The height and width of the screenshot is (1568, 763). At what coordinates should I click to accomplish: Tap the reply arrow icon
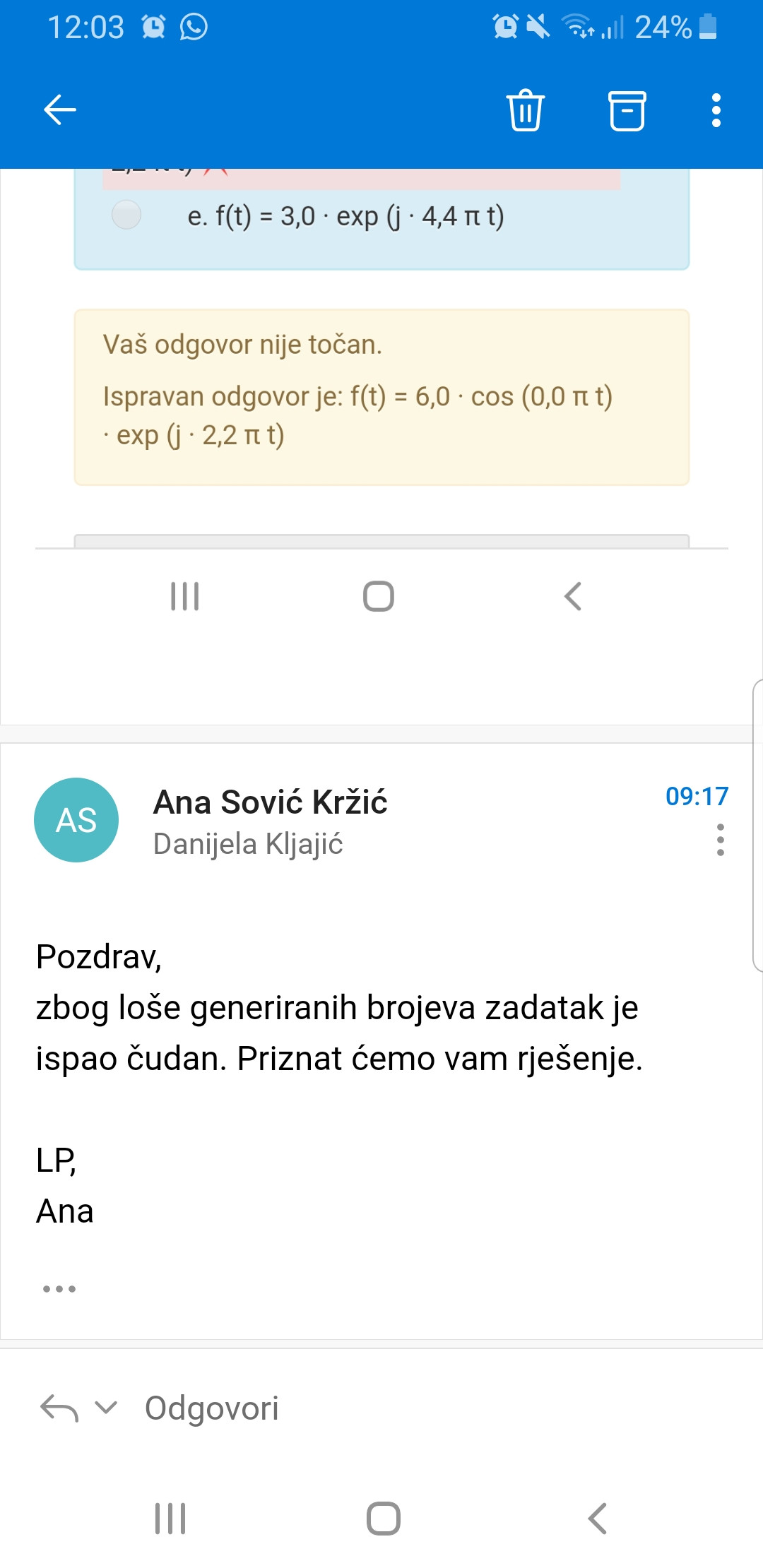(x=59, y=1408)
